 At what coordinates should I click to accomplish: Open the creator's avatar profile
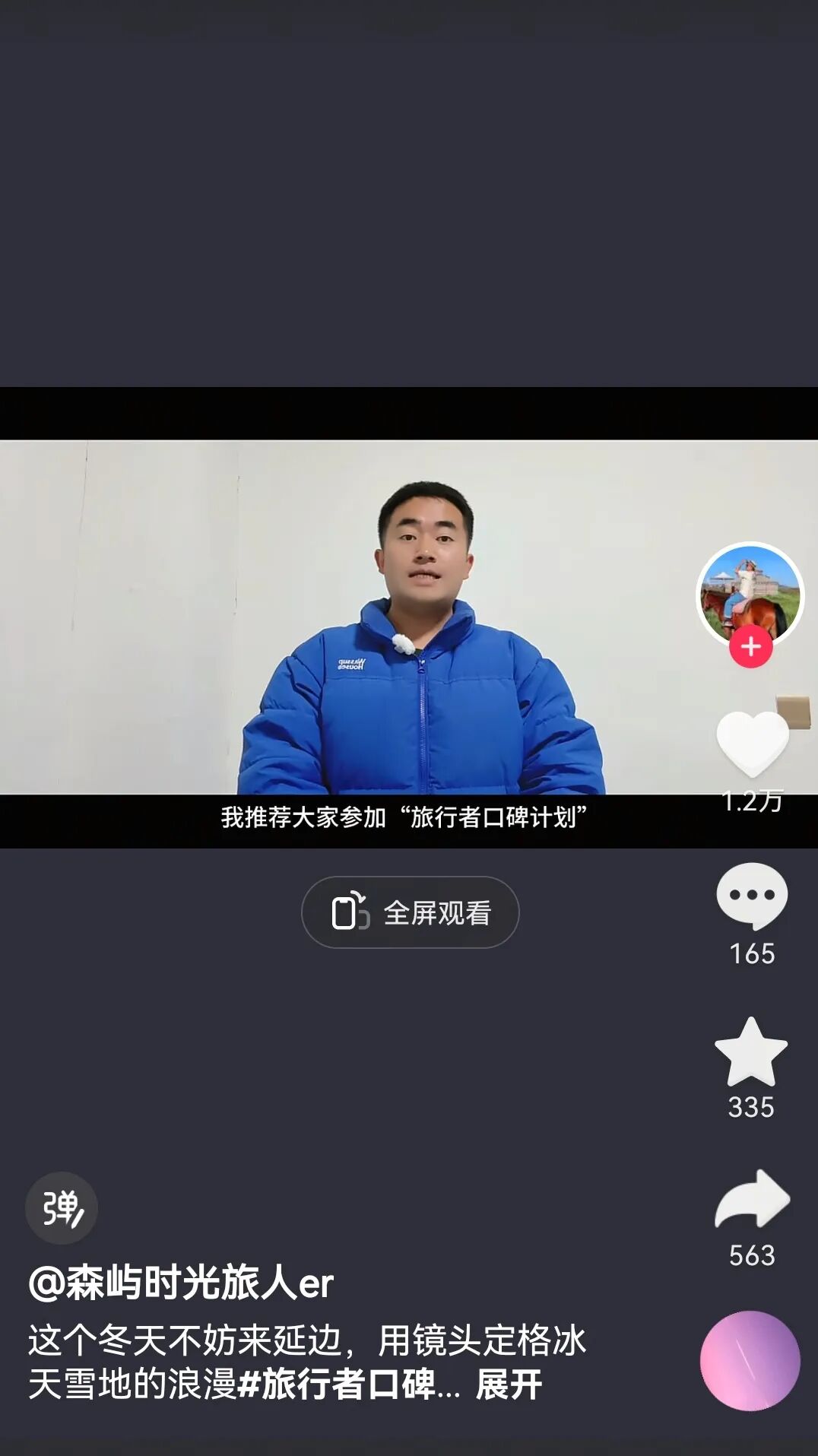750,592
